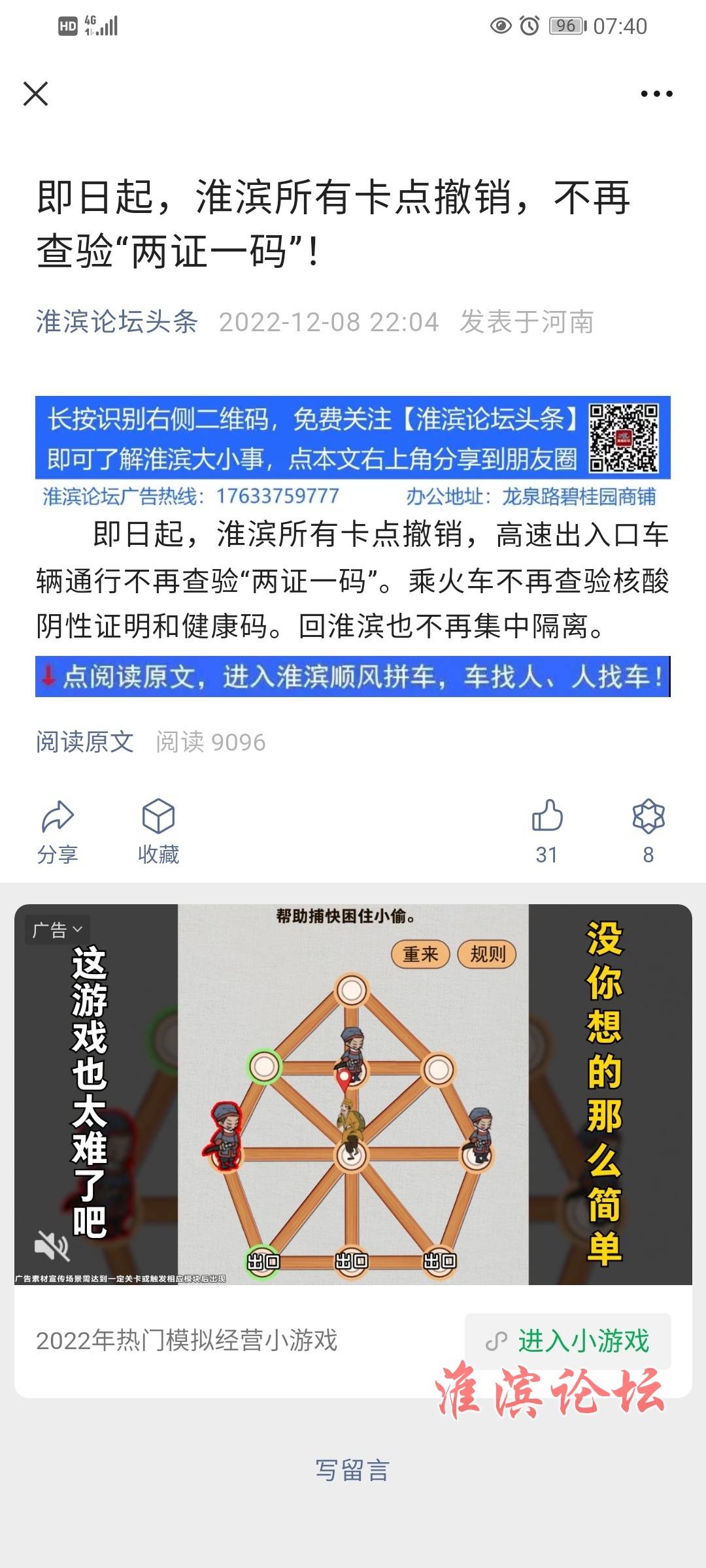Open the three-dot overflow menu
This screenshot has height=1568, width=706.
pyautogui.click(x=656, y=94)
